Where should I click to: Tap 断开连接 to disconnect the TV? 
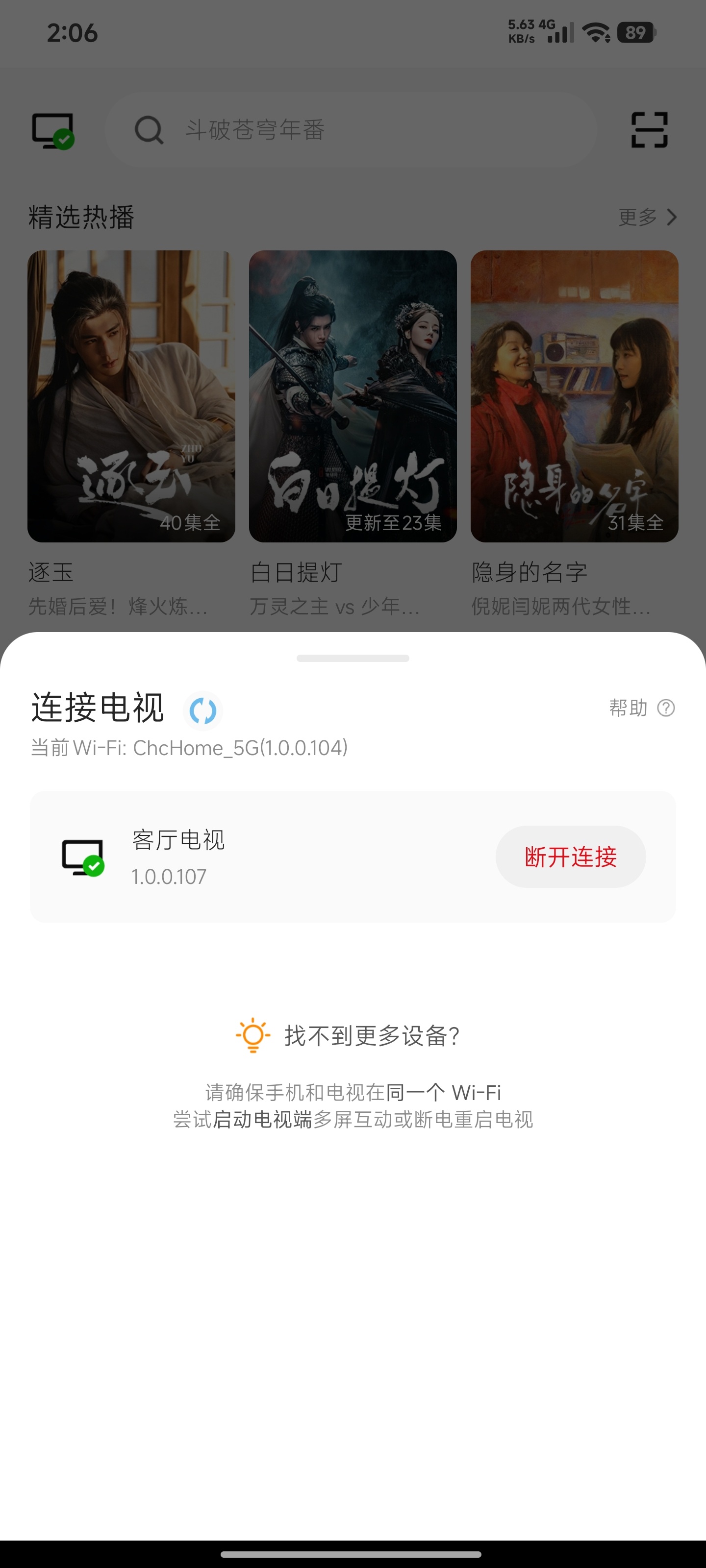point(570,857)
